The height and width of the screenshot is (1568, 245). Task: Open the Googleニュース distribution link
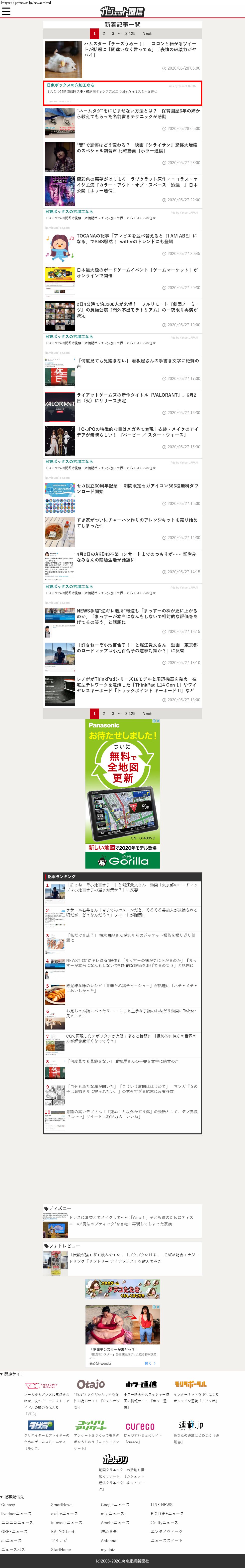(x=115, y=1505)
